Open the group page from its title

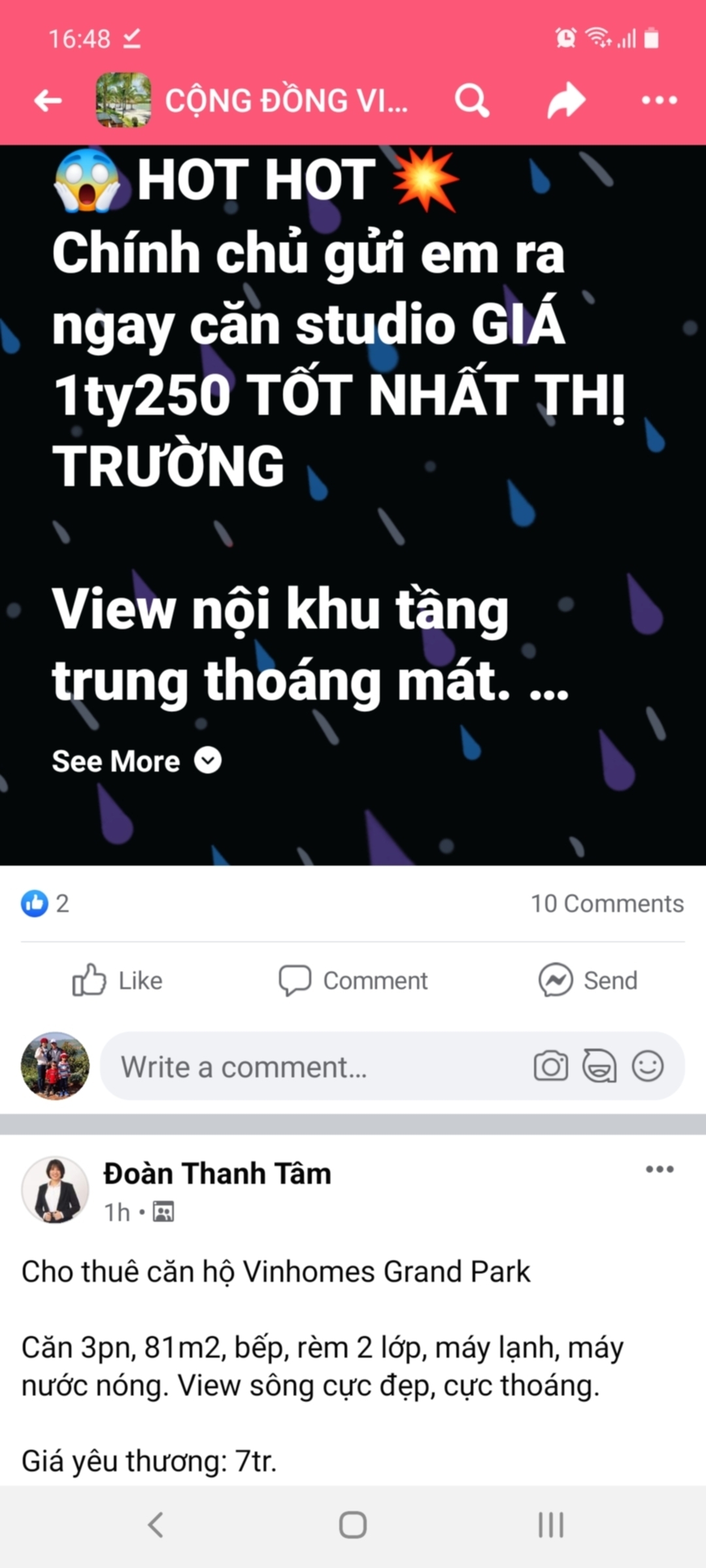(x=286, y=101)
